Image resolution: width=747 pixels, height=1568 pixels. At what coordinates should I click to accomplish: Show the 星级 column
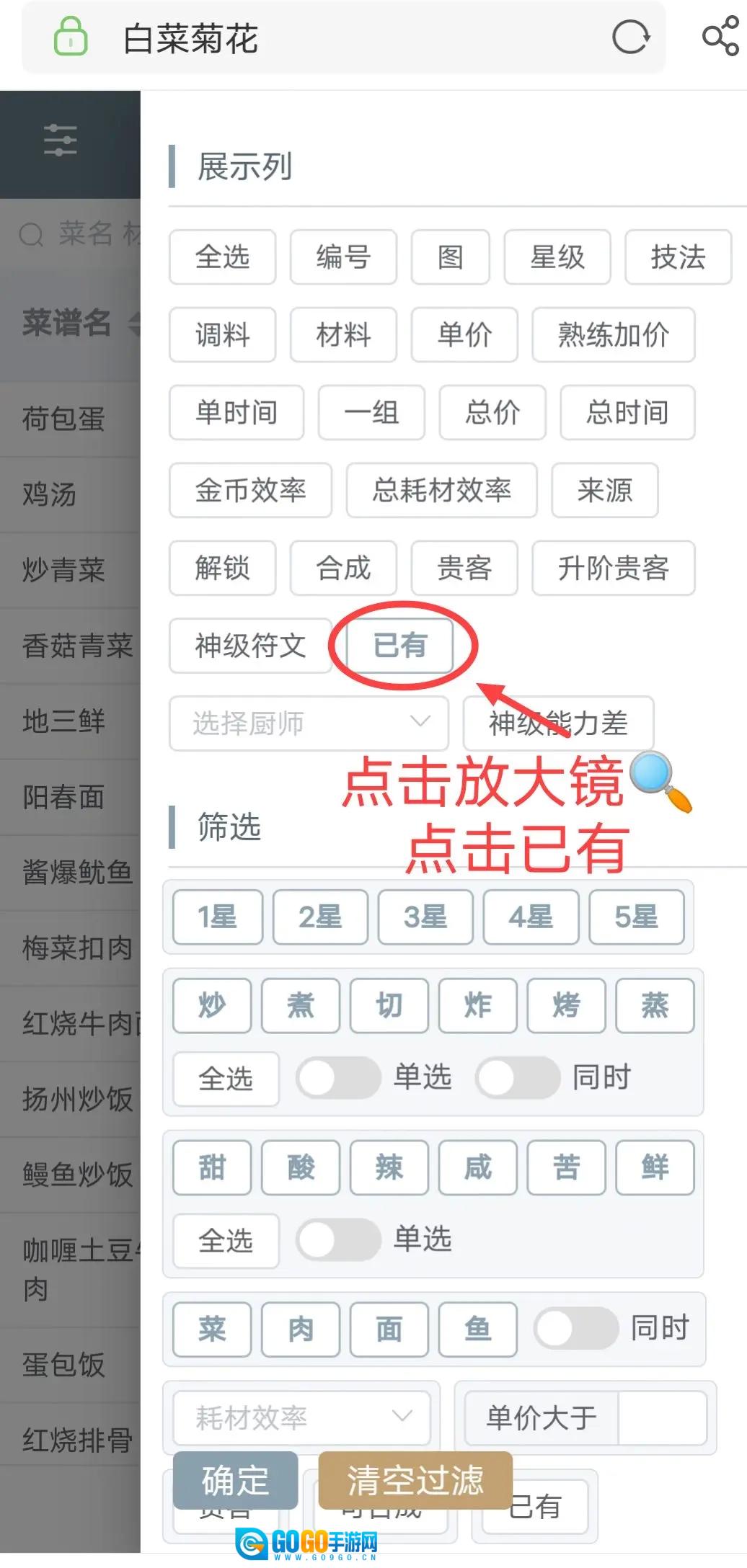tap(557, 257)
